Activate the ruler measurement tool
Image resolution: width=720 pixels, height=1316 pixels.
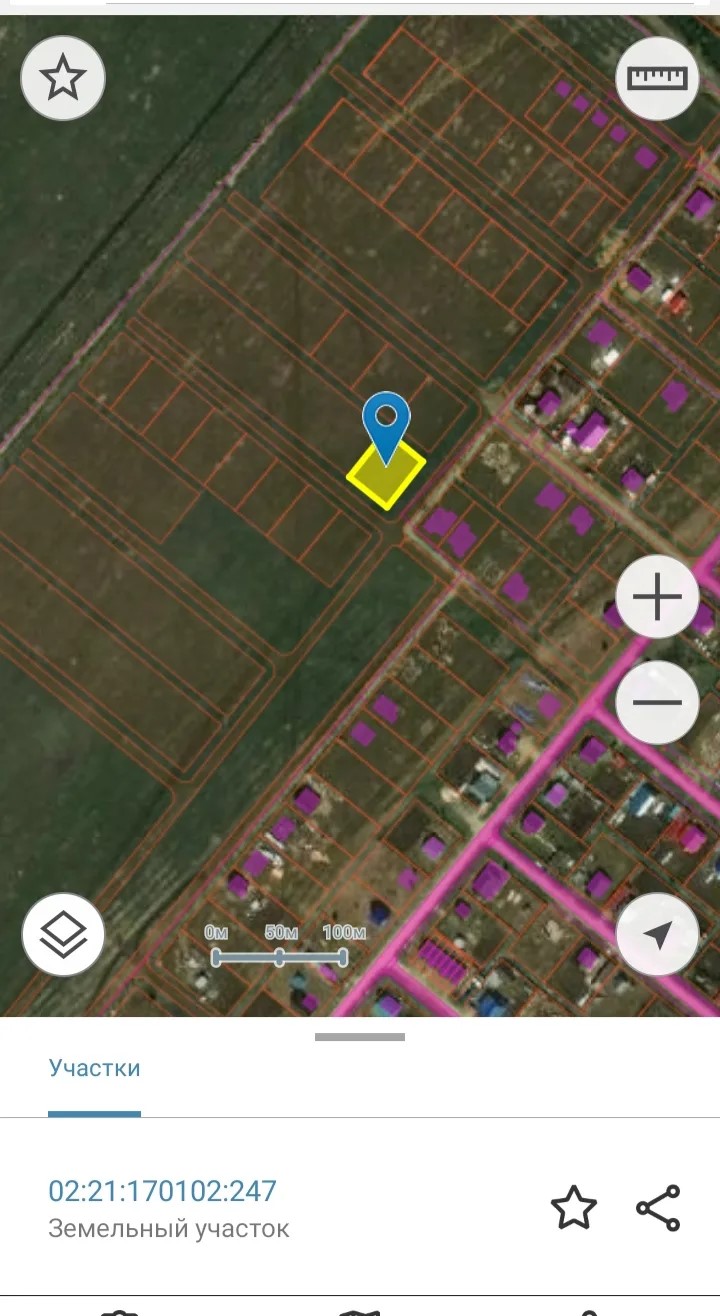(657, 78)
